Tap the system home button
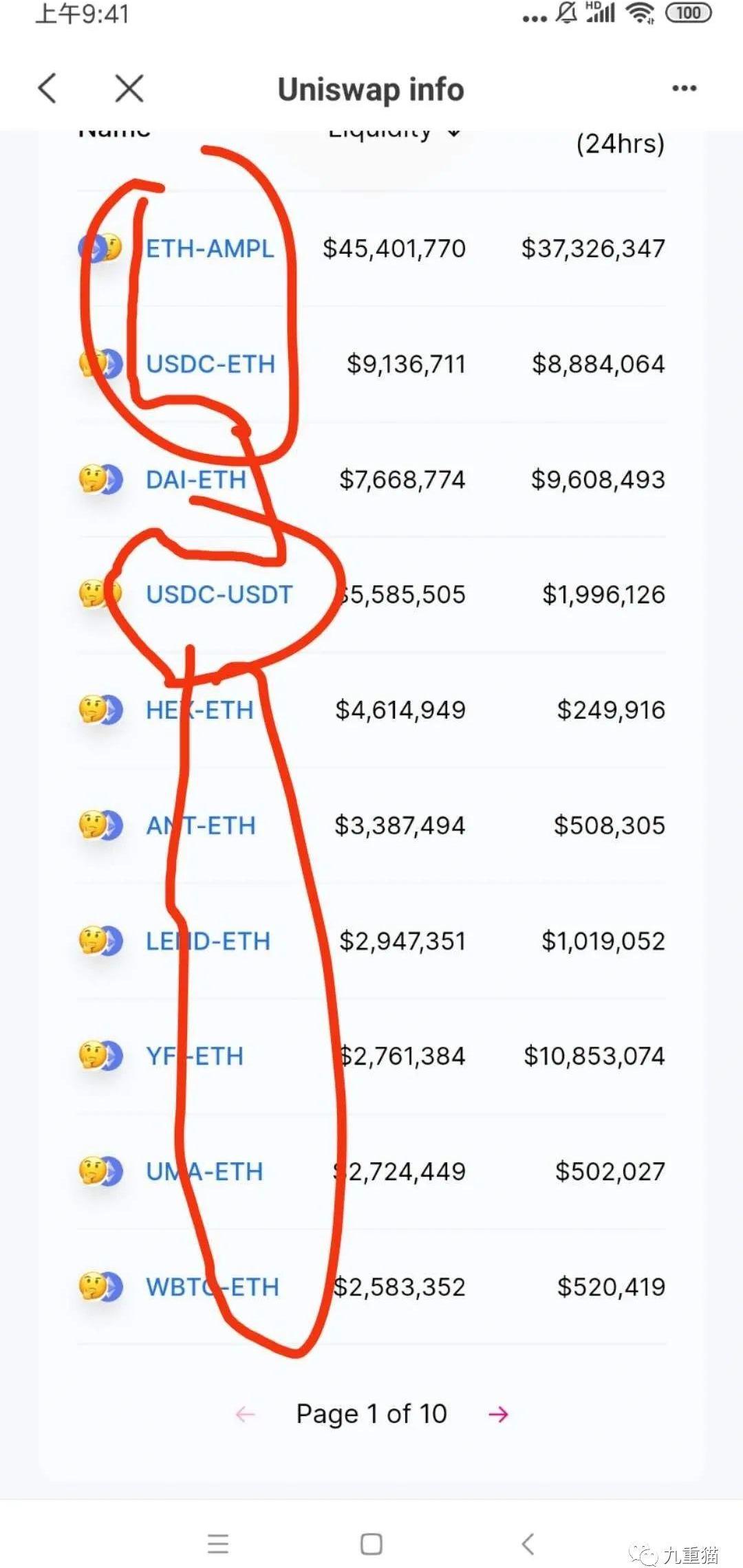Image resolution: width=743 pixels, height=1568 pixels. pyautogui.click(x=371, y=1544)
